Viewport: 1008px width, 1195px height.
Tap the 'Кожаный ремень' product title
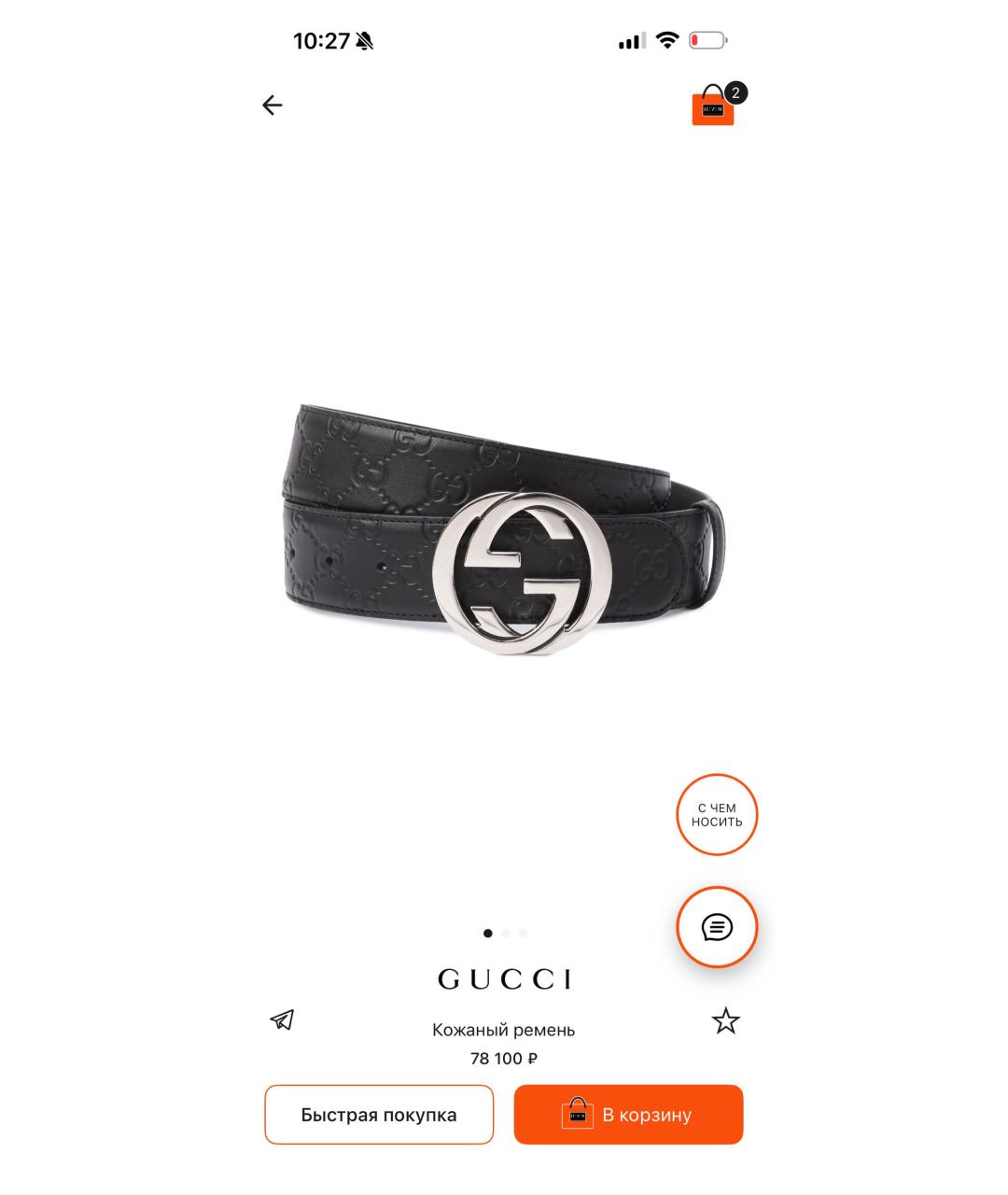coord(504,1030)
